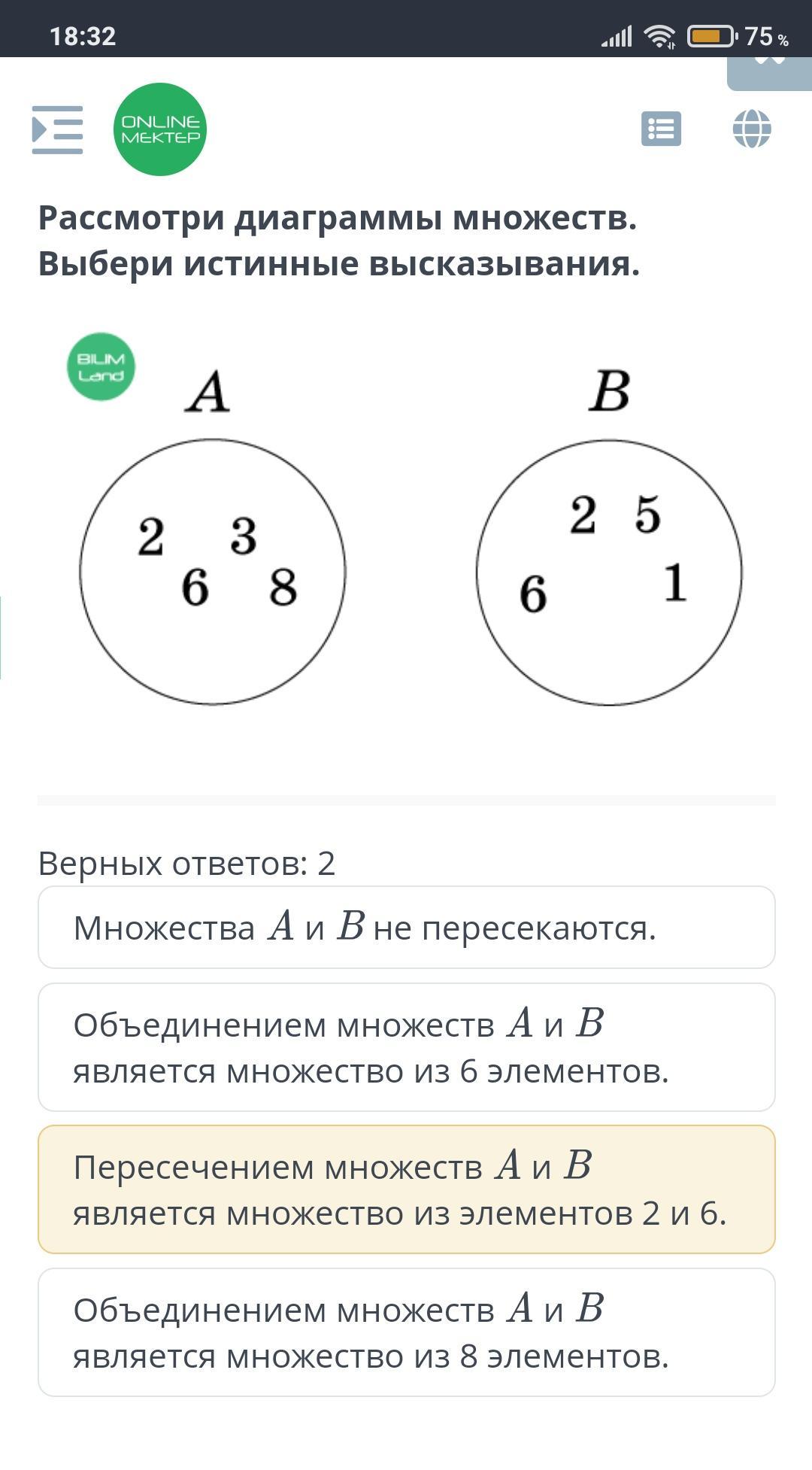Select answer 'Множества A и B не пересекаются'
The image size is (812, 1470).
[406, 927]
